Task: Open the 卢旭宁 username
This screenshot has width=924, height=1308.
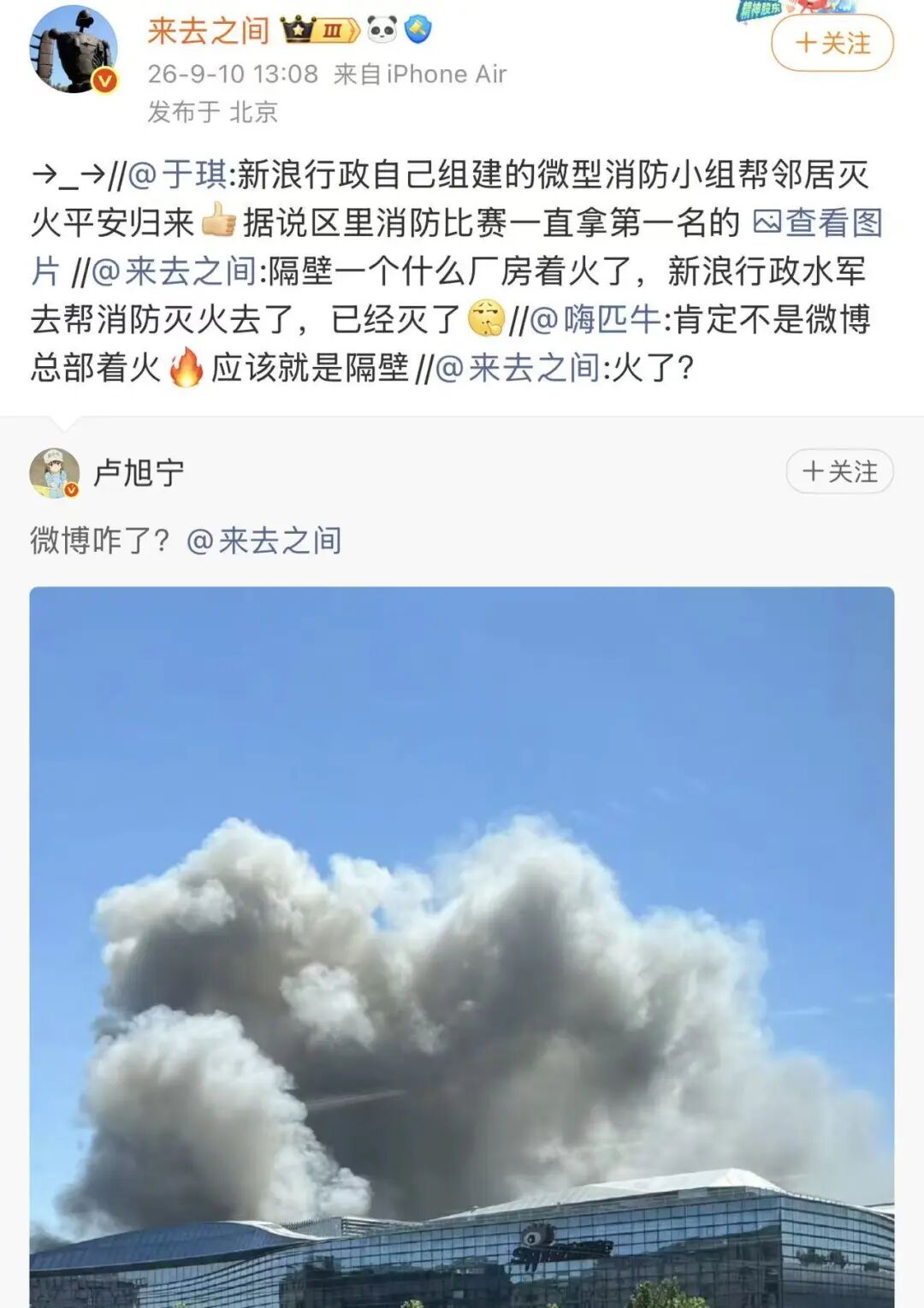Action: 139,472
